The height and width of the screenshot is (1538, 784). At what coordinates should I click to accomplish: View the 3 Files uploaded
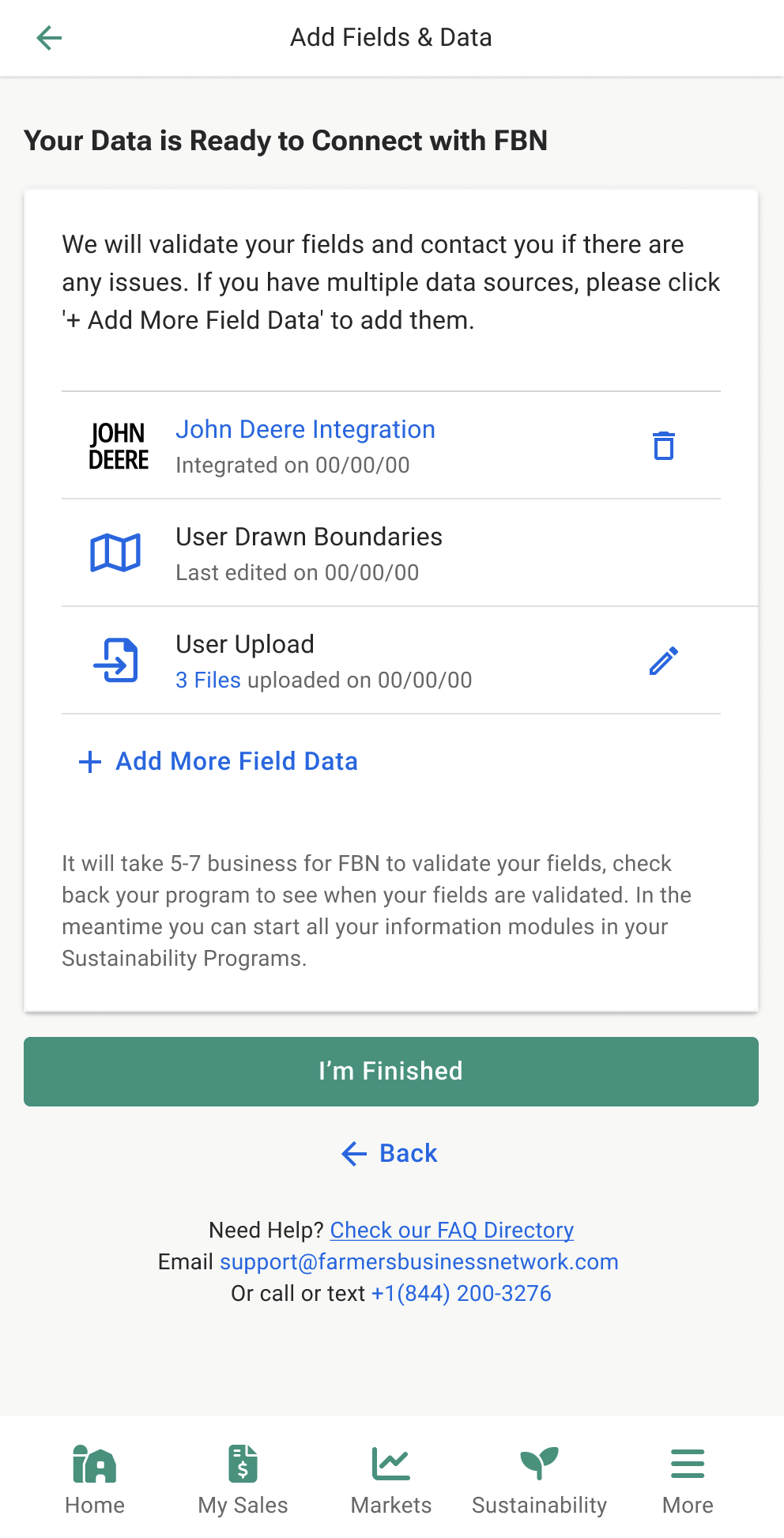(x=208, y=680)
